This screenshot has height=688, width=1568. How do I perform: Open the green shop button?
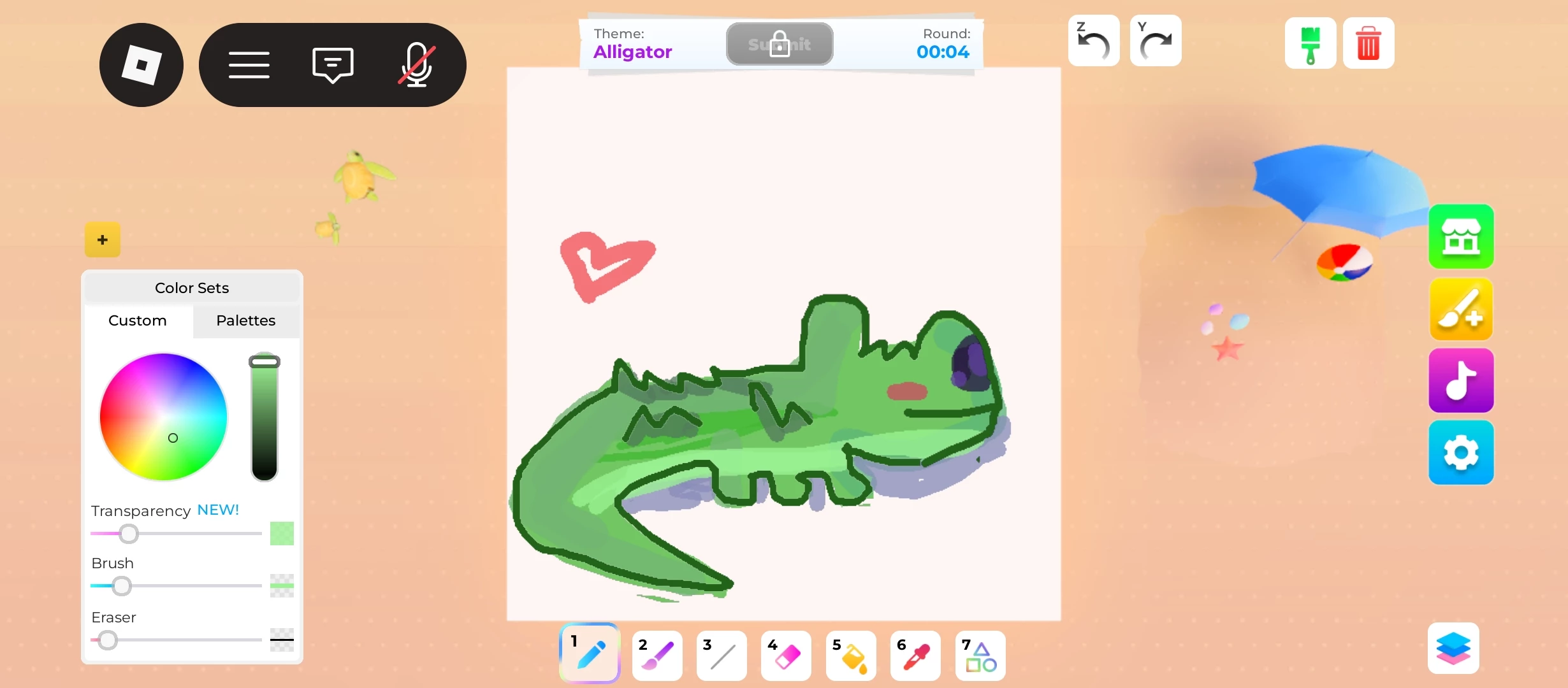click(x=1461, y=237)
